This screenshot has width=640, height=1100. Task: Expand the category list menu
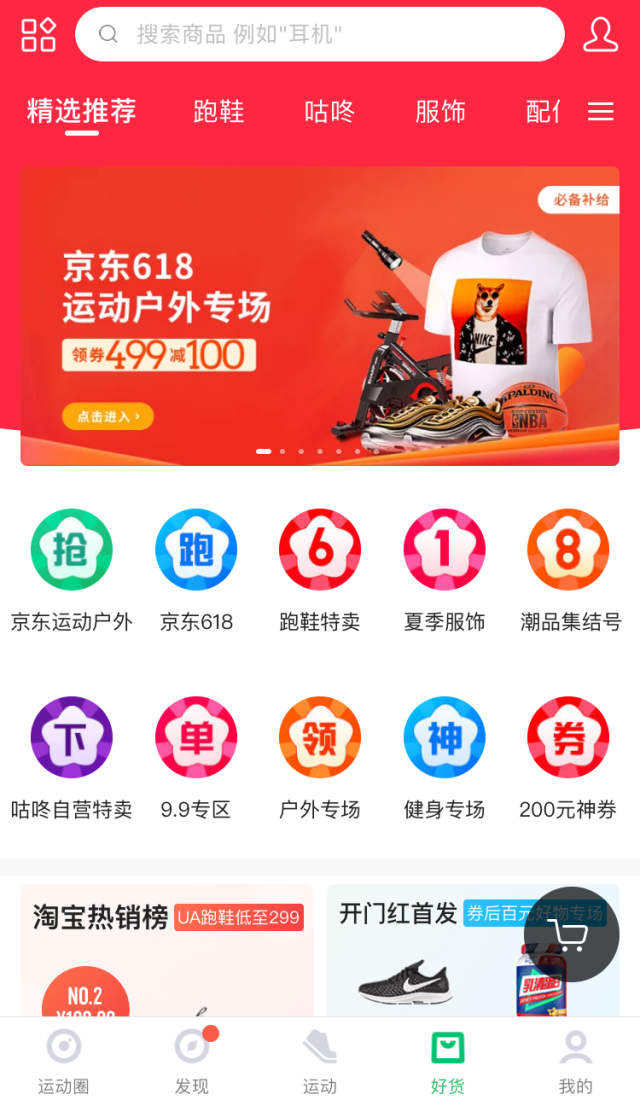pyautogui.click(x=600, y=111)
